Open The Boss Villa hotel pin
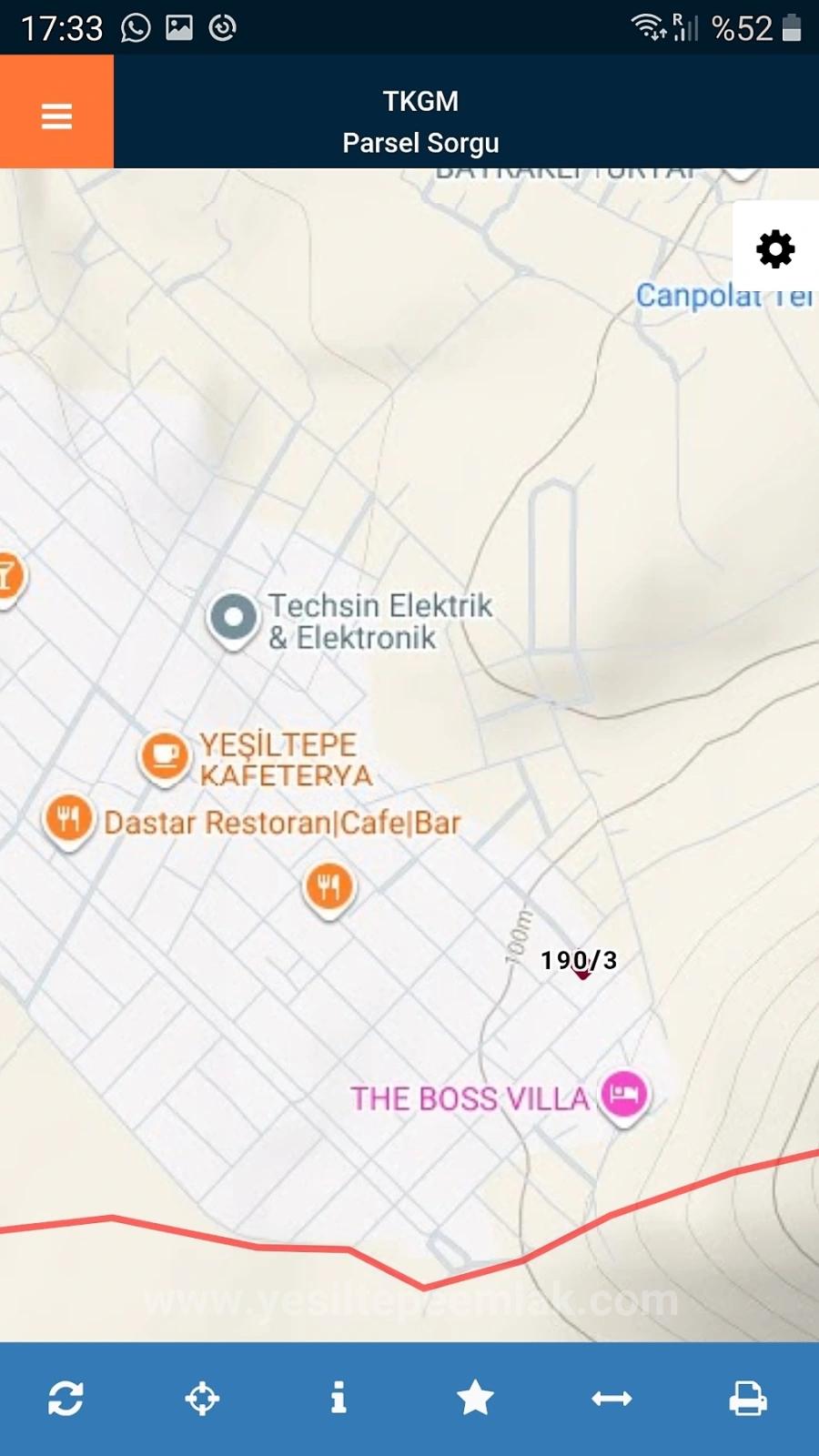 pos(623,1094)
